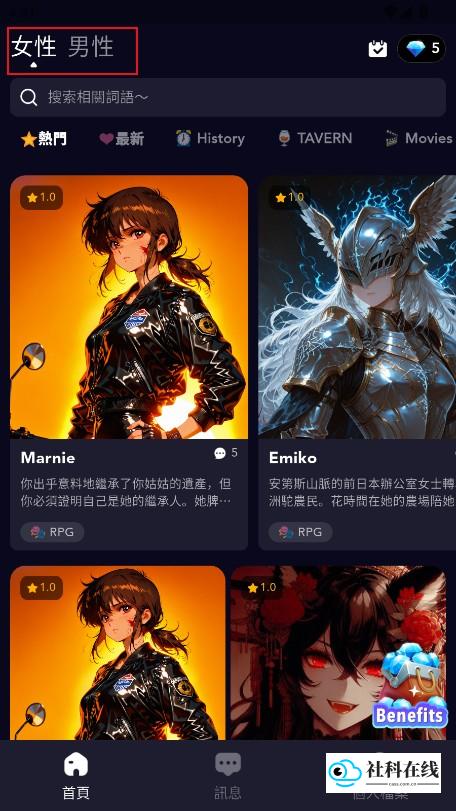Open the History category
Image resolution: width=456 pixels, height=811 pixels.
pyautogui.click(x=210, y=139)
